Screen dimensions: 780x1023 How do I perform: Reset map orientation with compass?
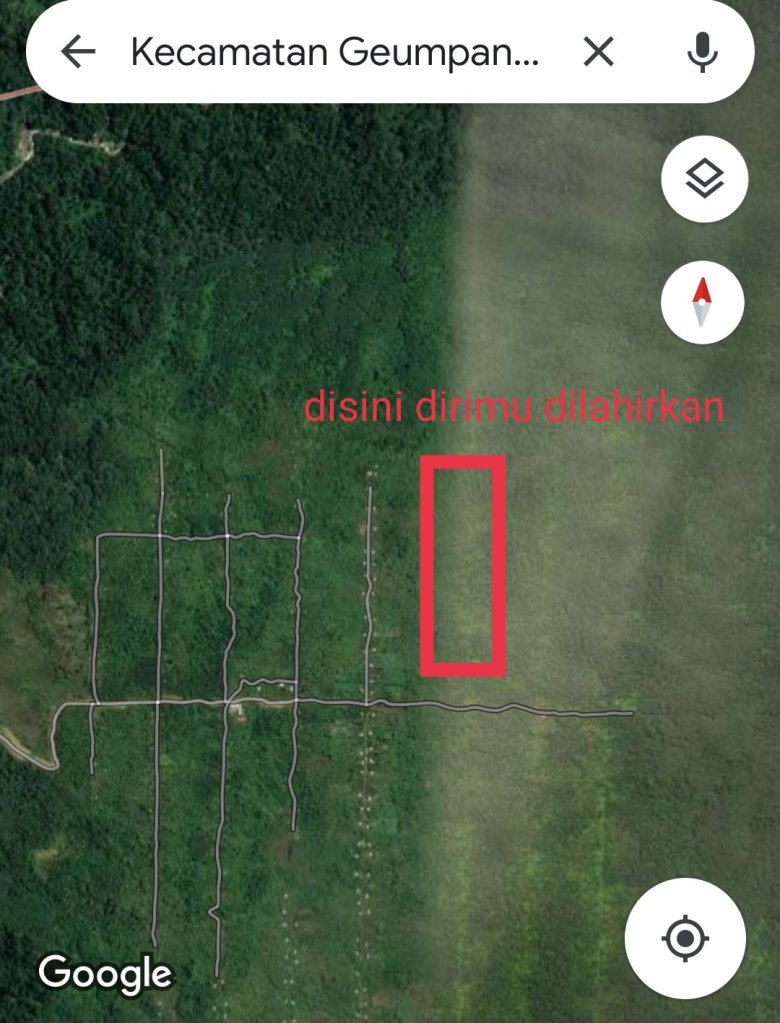pos(703,302)
